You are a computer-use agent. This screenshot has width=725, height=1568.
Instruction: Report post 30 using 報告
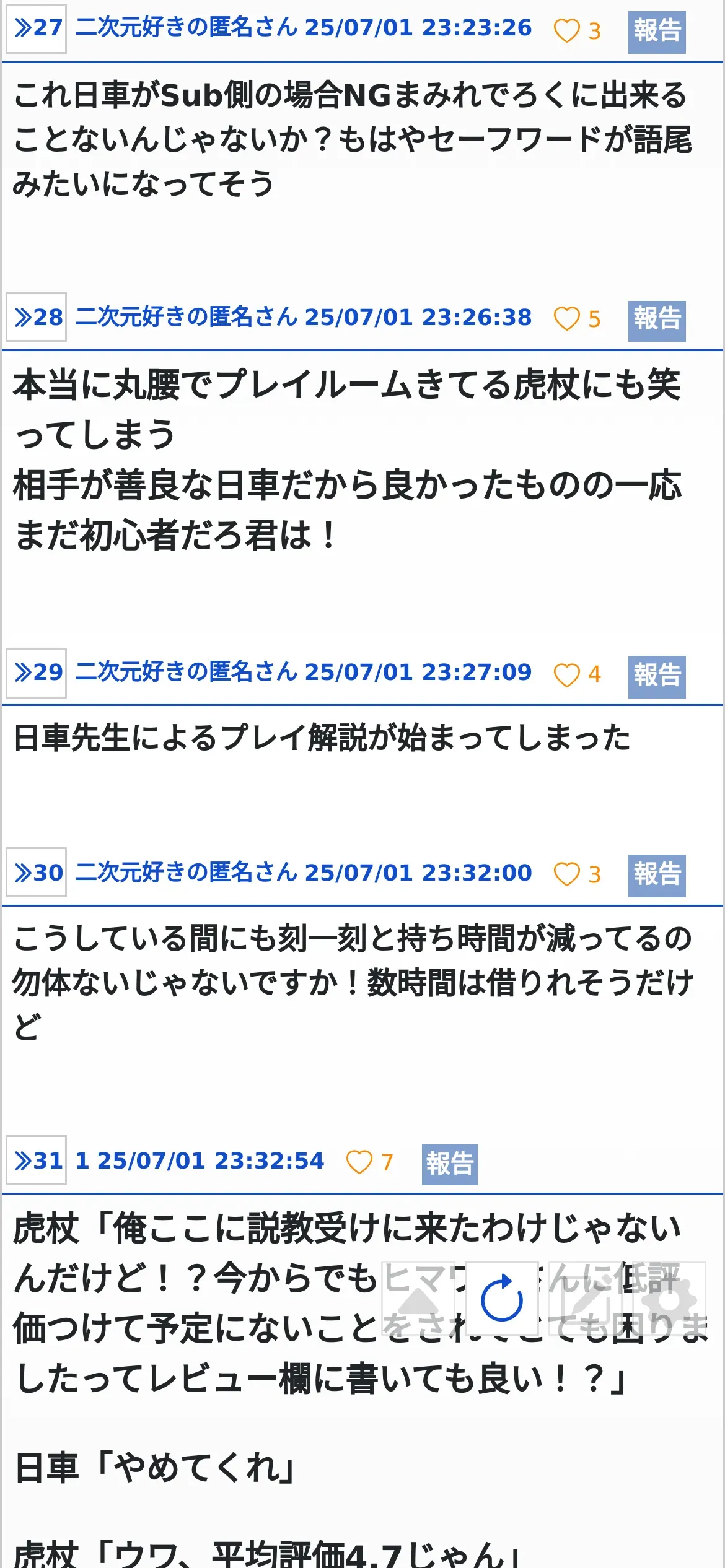[657, 876]
